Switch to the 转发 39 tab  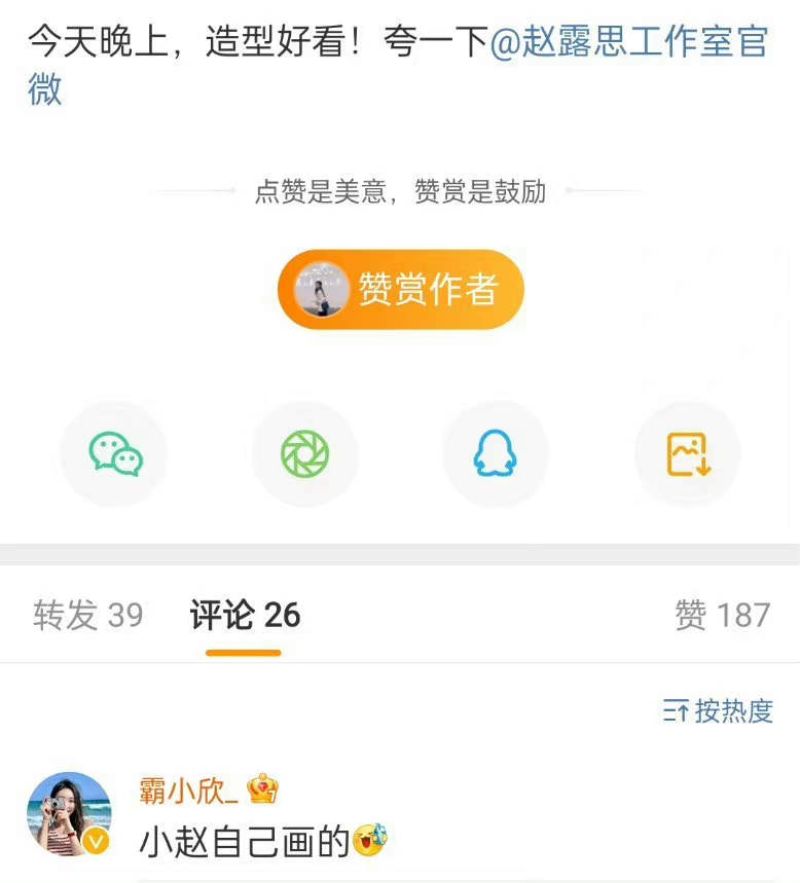coord(88,615)
